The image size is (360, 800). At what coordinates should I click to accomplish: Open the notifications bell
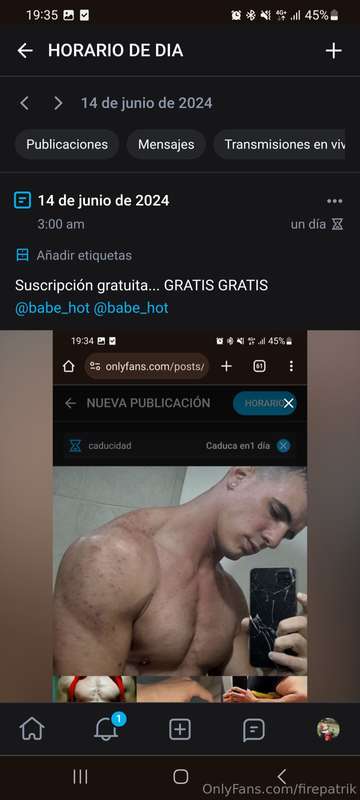pos(107,728)
